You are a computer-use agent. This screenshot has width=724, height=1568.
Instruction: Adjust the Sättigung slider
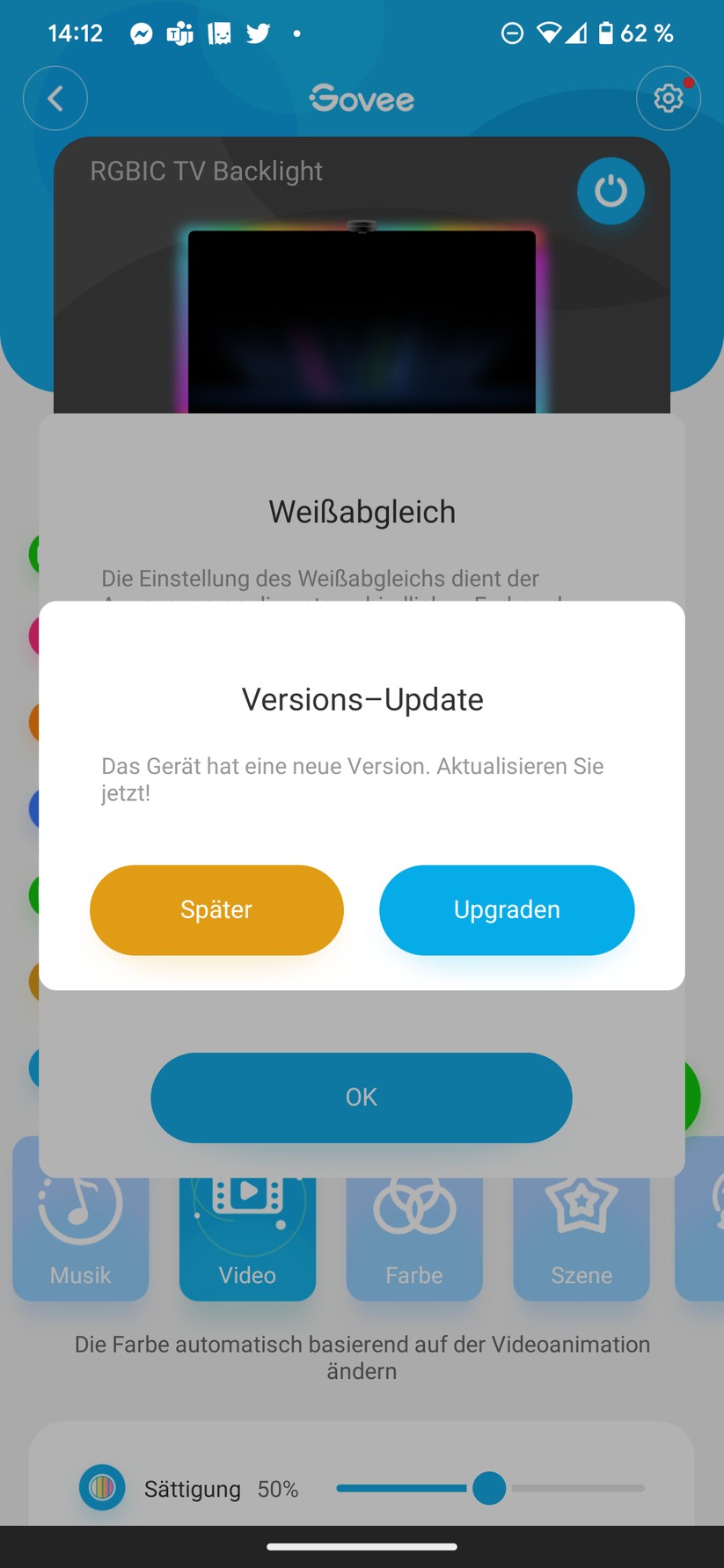pyautogui.click(x=489, y=1488)
